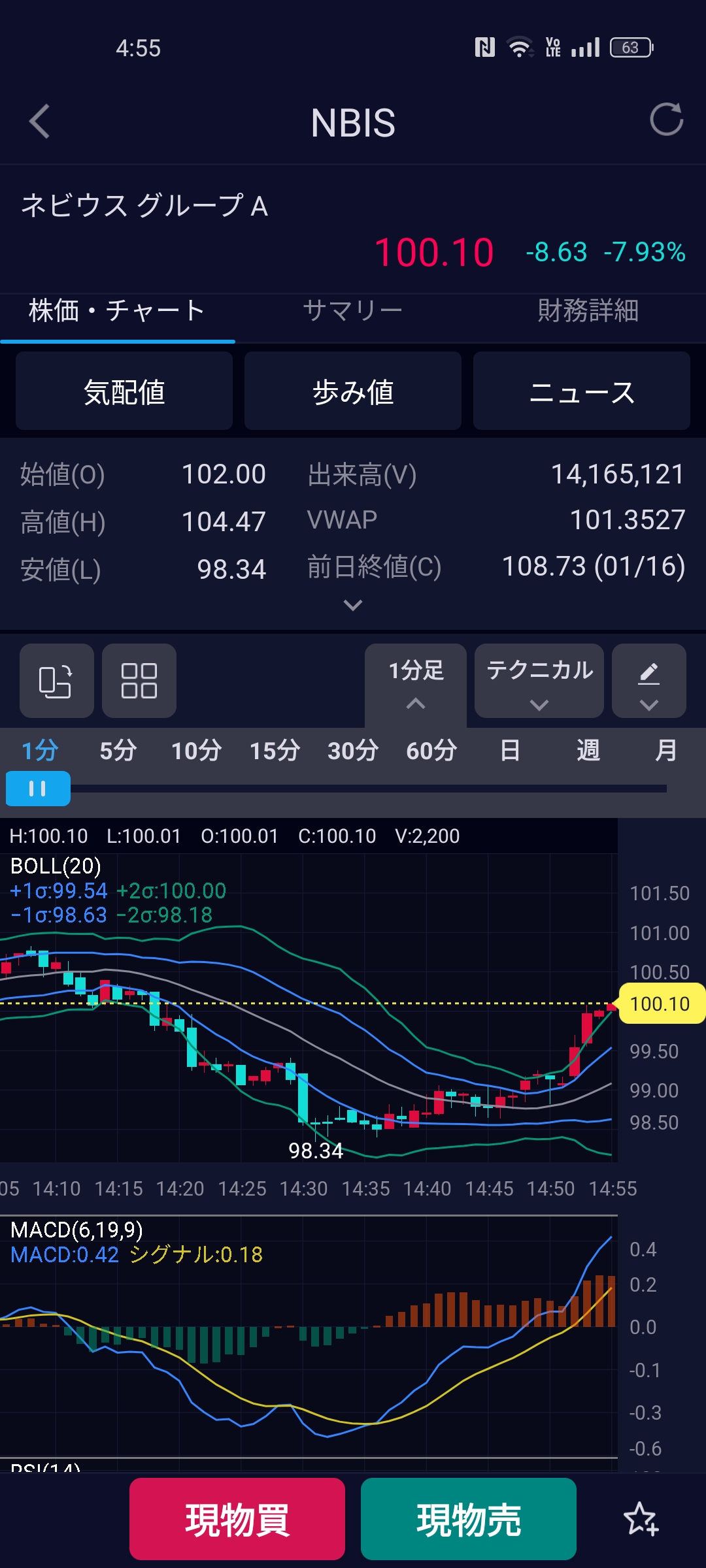Refresh the NBIS quote data
This screenshot has height=1568, width=706.
666,120
